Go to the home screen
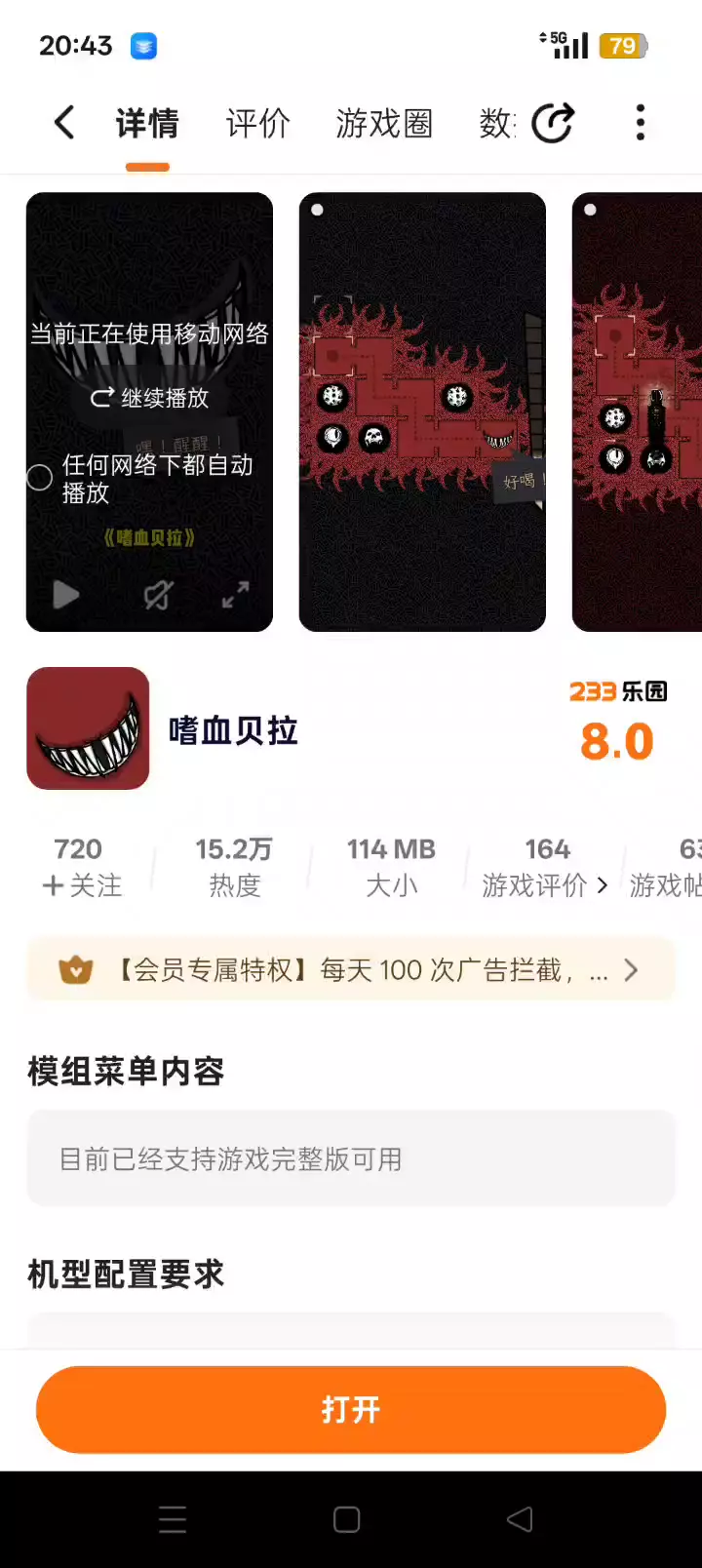 click(346, 1519)
